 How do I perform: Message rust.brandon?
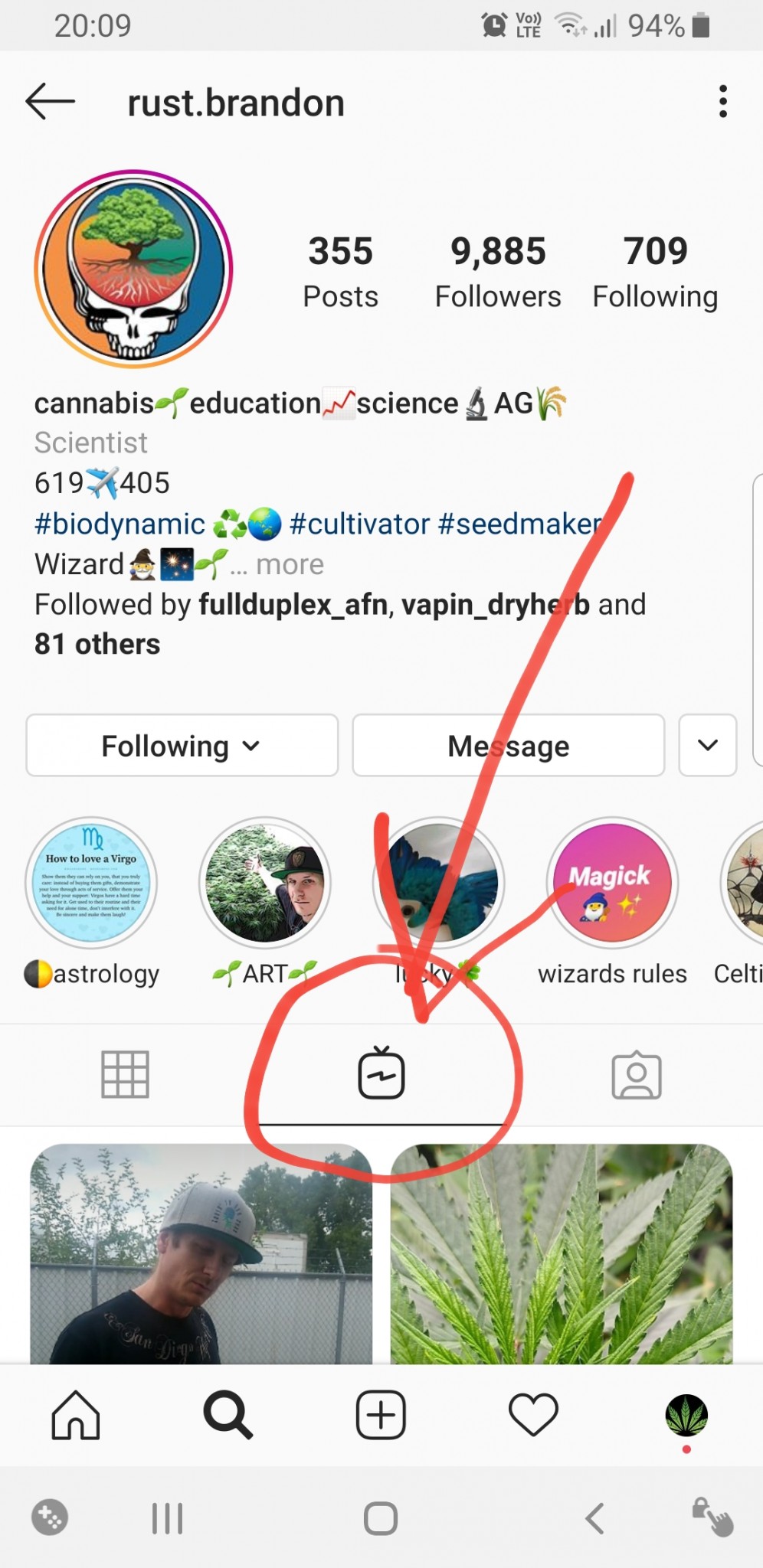(x=508, y=746)
